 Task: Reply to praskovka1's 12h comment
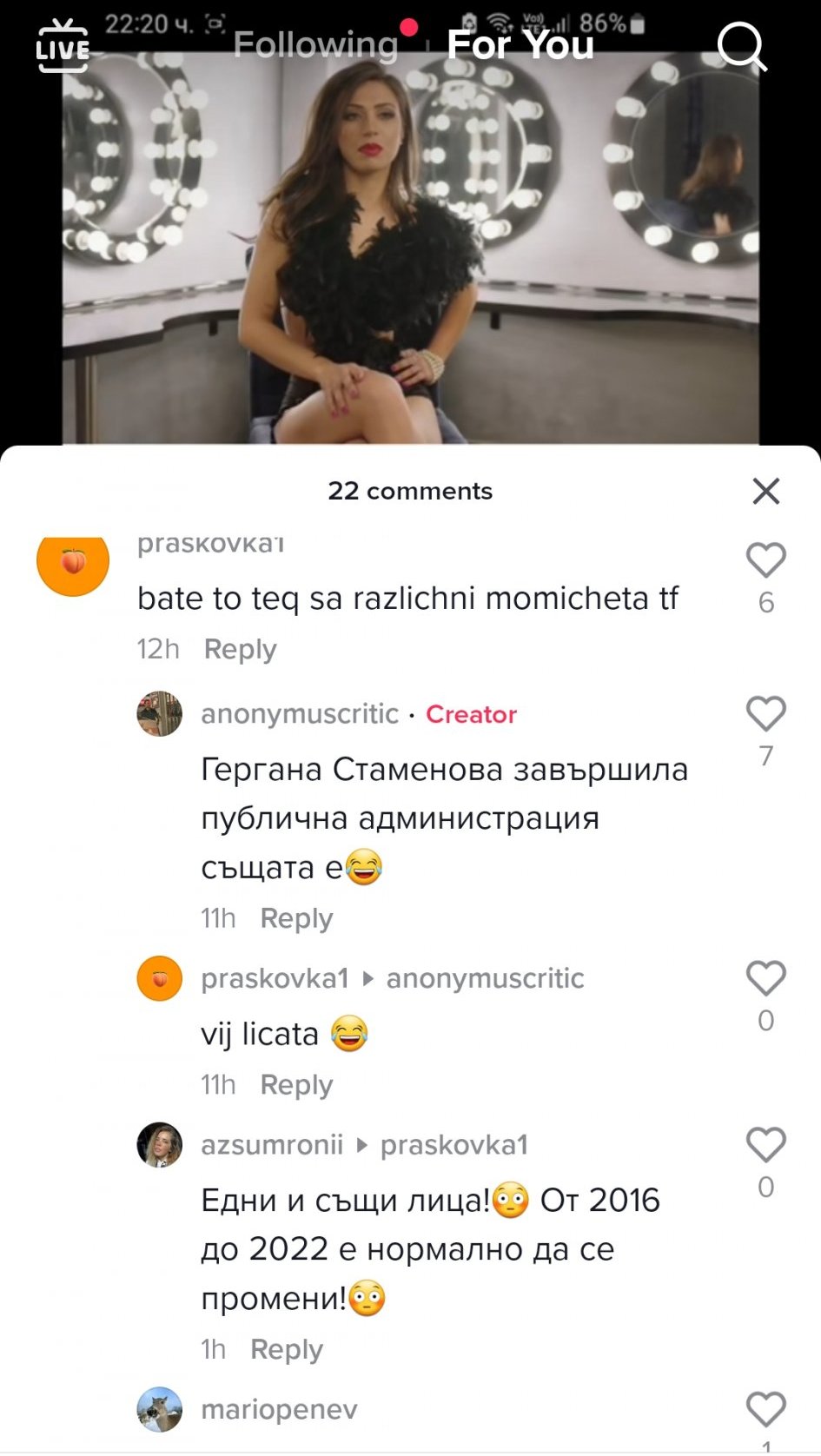click(240, 649)
